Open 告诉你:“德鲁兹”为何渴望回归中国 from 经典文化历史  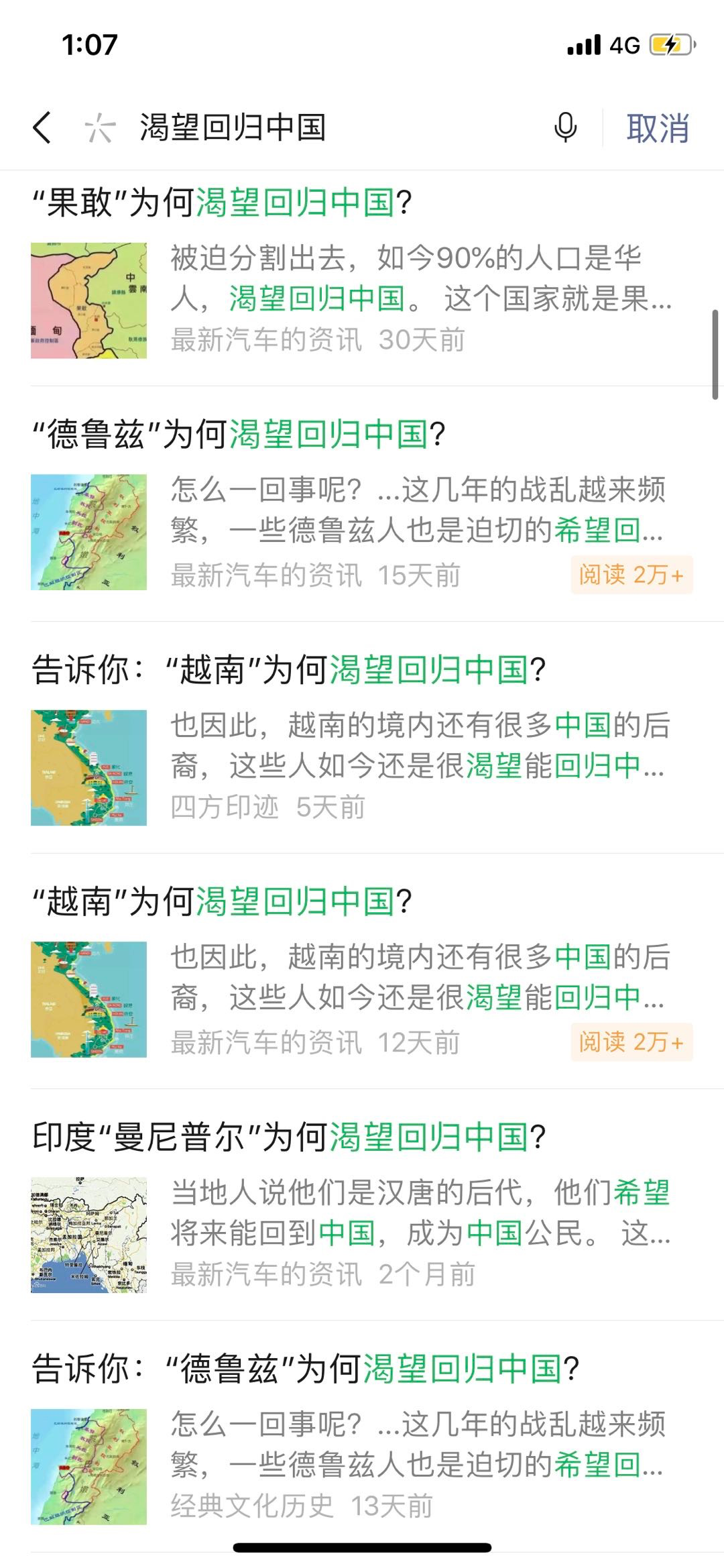(306, 1368)
